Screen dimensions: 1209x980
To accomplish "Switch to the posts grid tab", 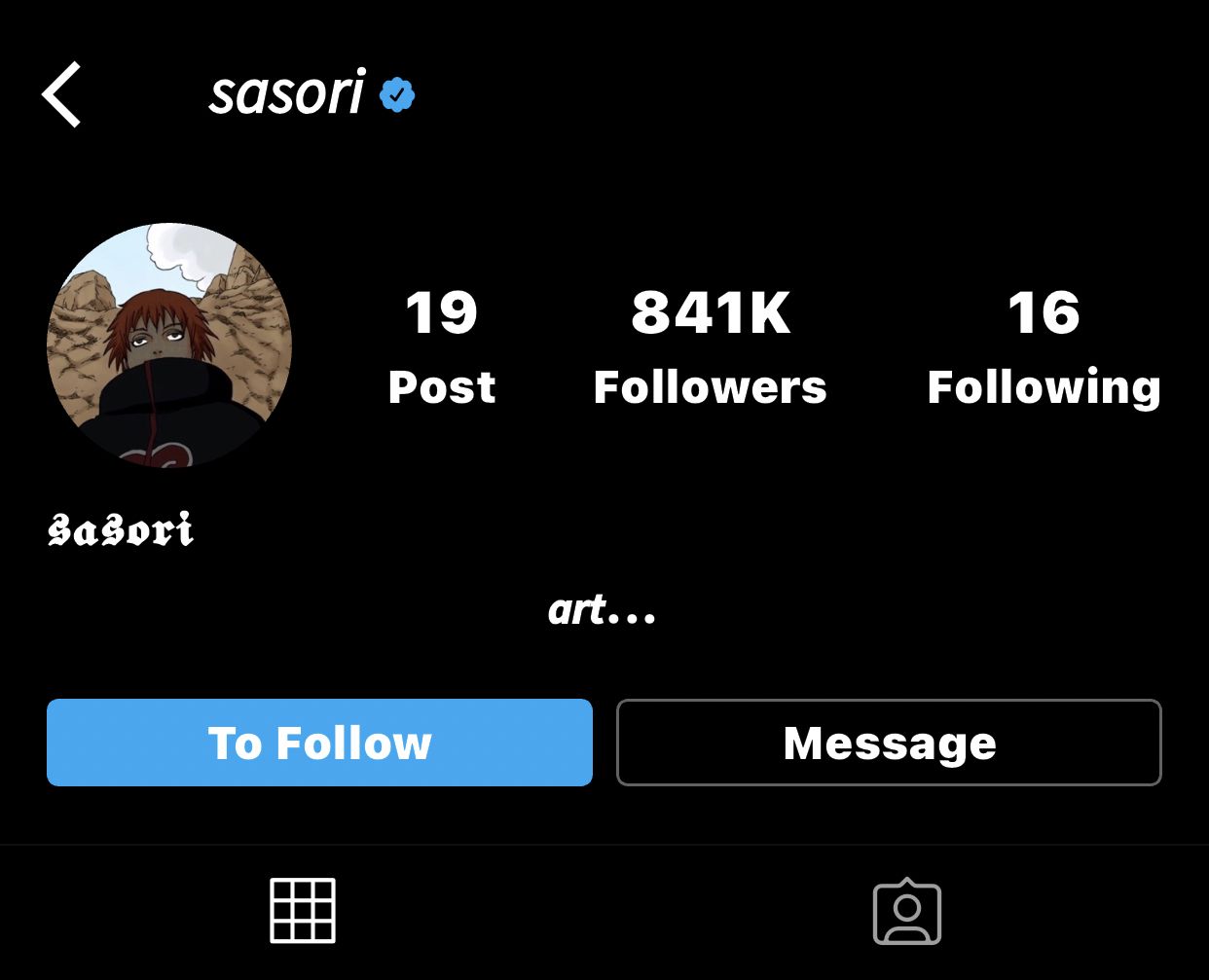I will 303,911.
